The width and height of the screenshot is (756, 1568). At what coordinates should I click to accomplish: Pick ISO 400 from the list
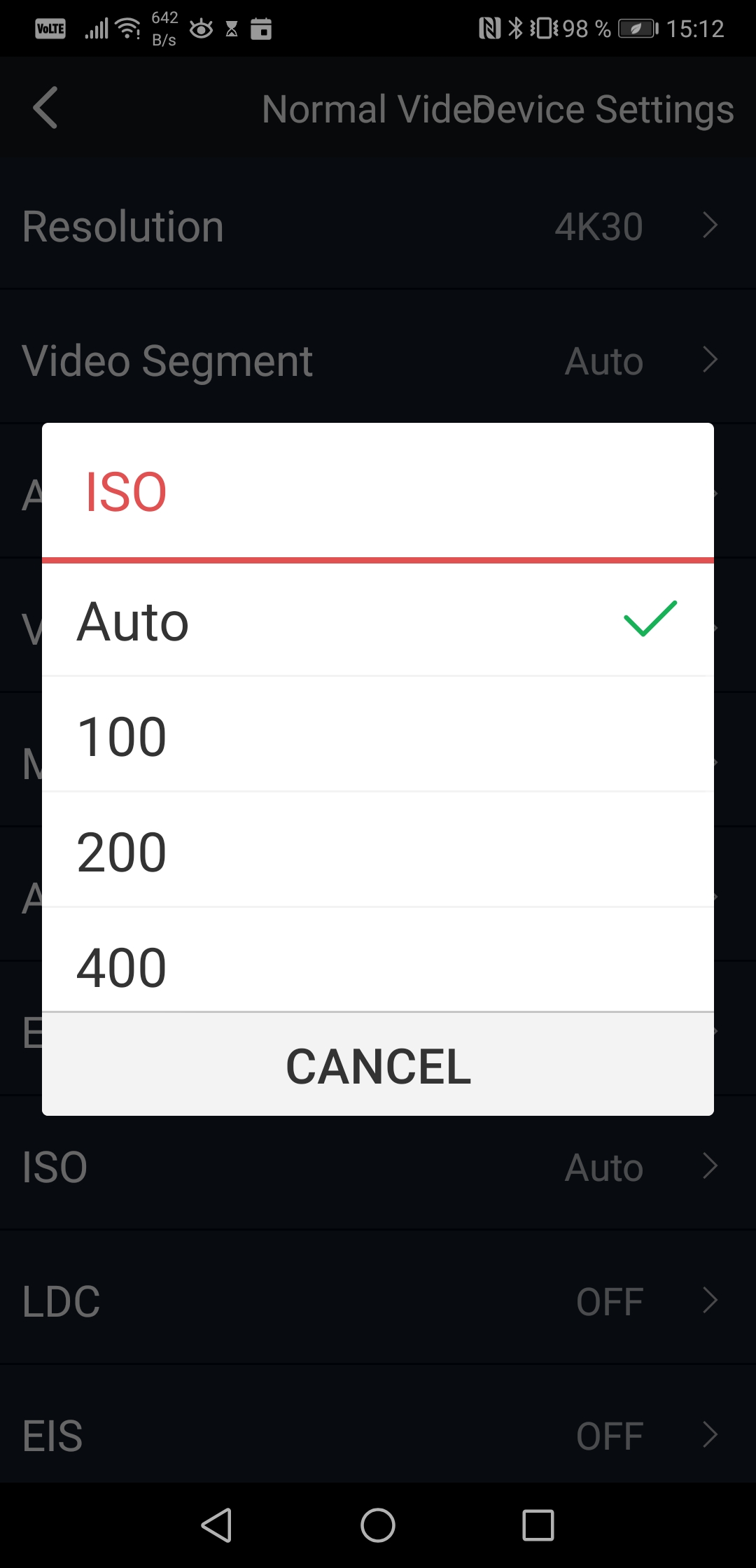(x=378, y=960)
